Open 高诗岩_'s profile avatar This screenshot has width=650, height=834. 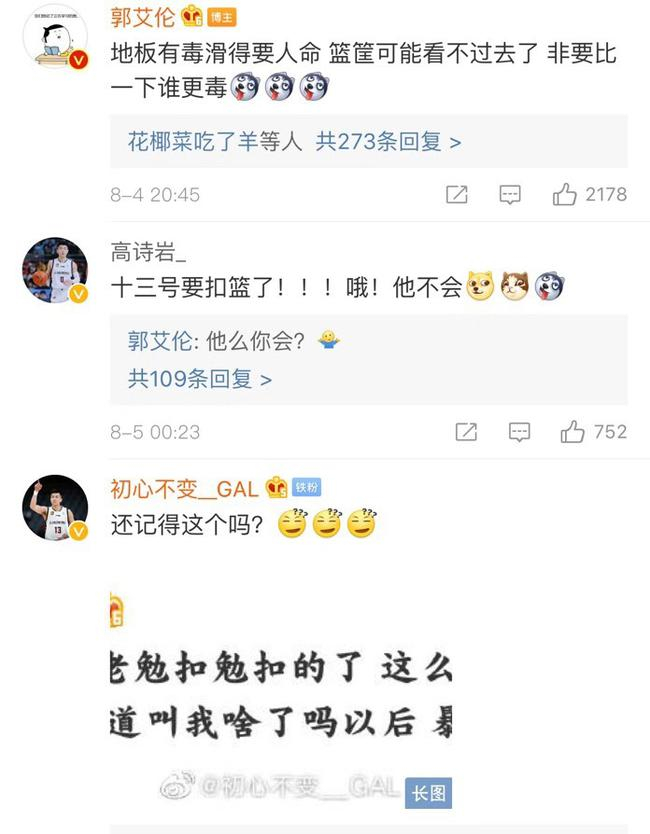tap(55, 270)
